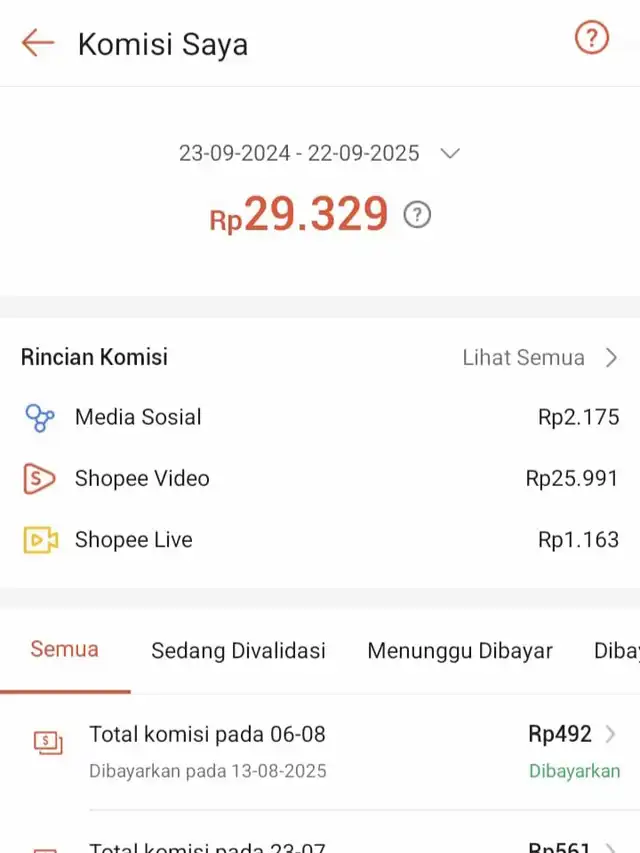Screen dimensions: 640x853
Task: Switch to Sedang Divalidasi tab
Action: (238, 651)
